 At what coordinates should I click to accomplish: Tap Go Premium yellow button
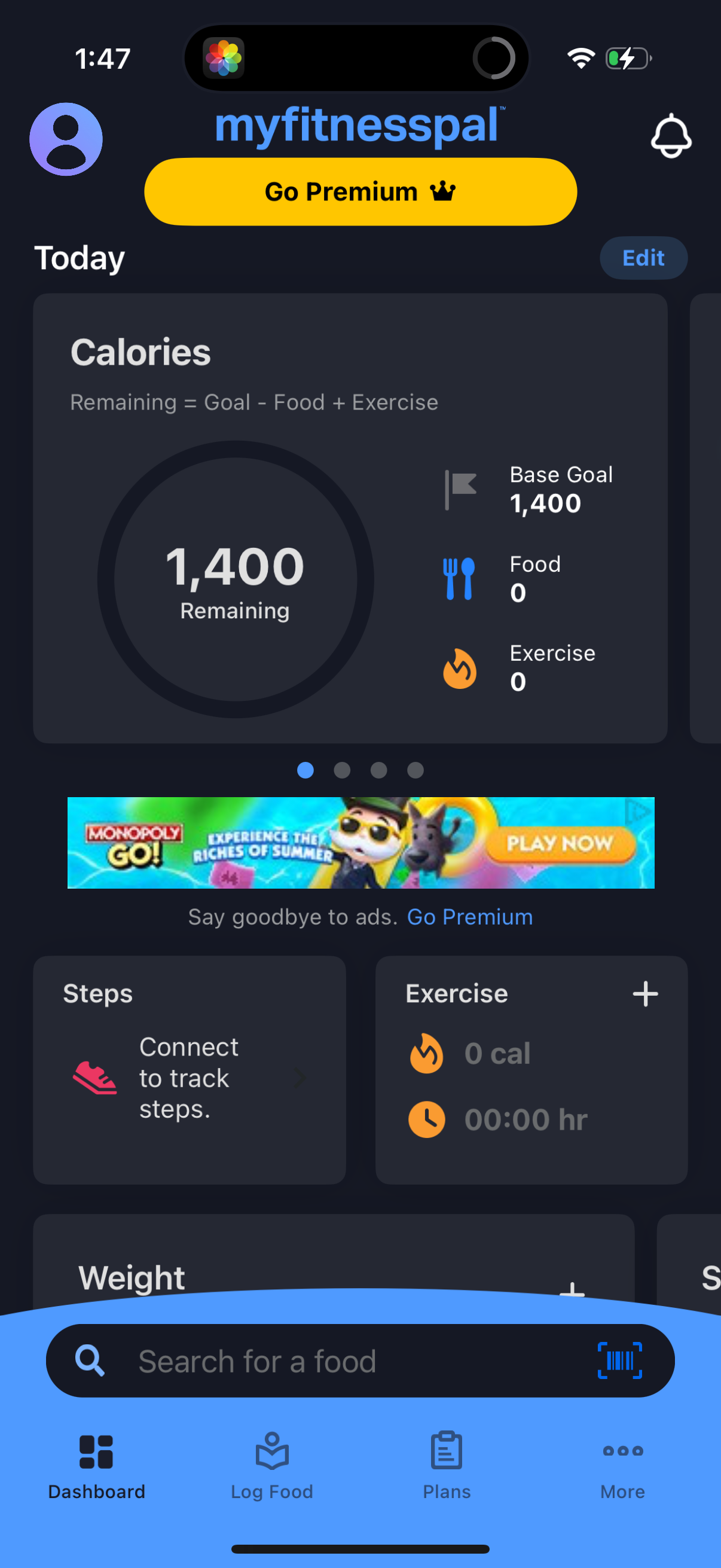359,191
